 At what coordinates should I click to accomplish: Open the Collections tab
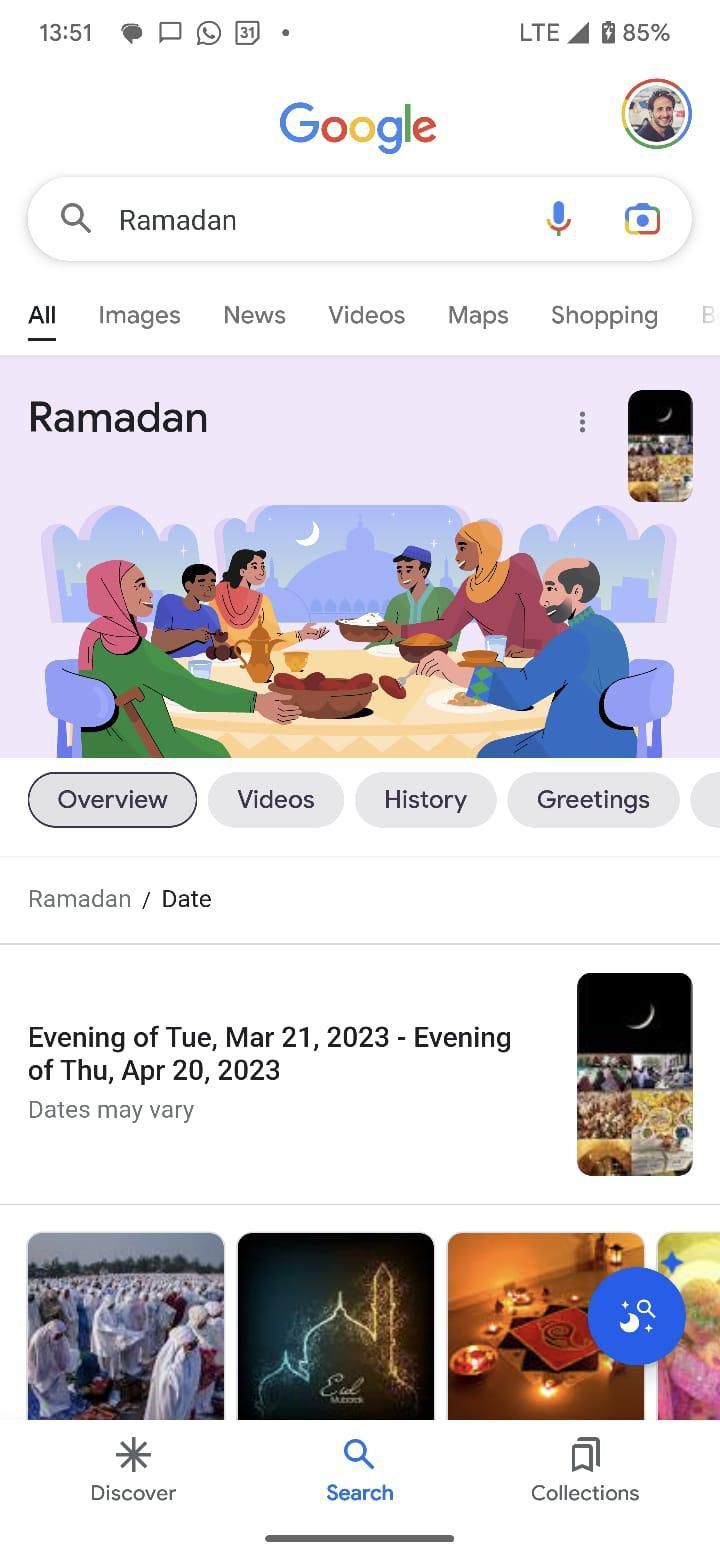pos(585,1470)
